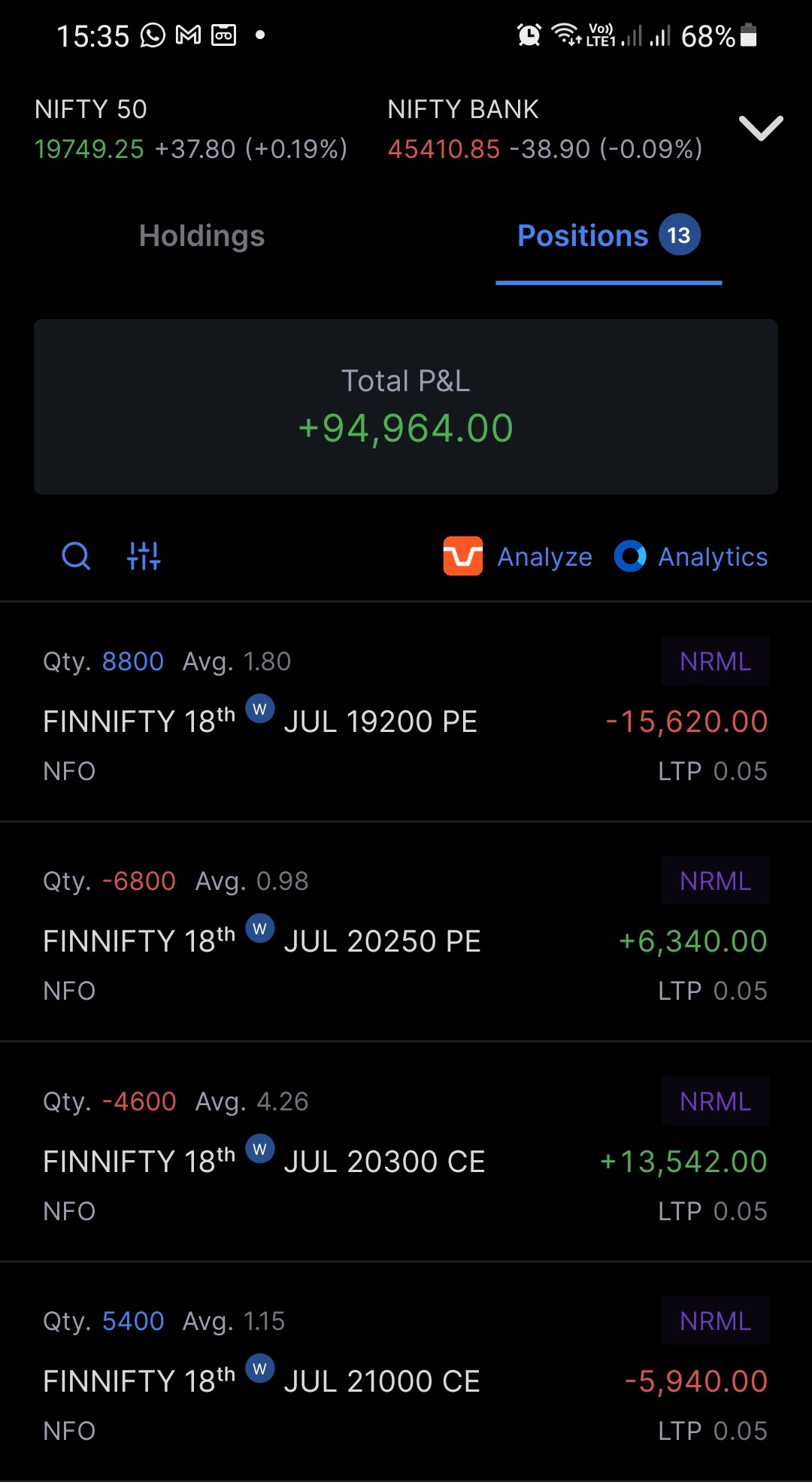
Task: Open the NIFTY BANK index quote
Action: pos(544,129)
